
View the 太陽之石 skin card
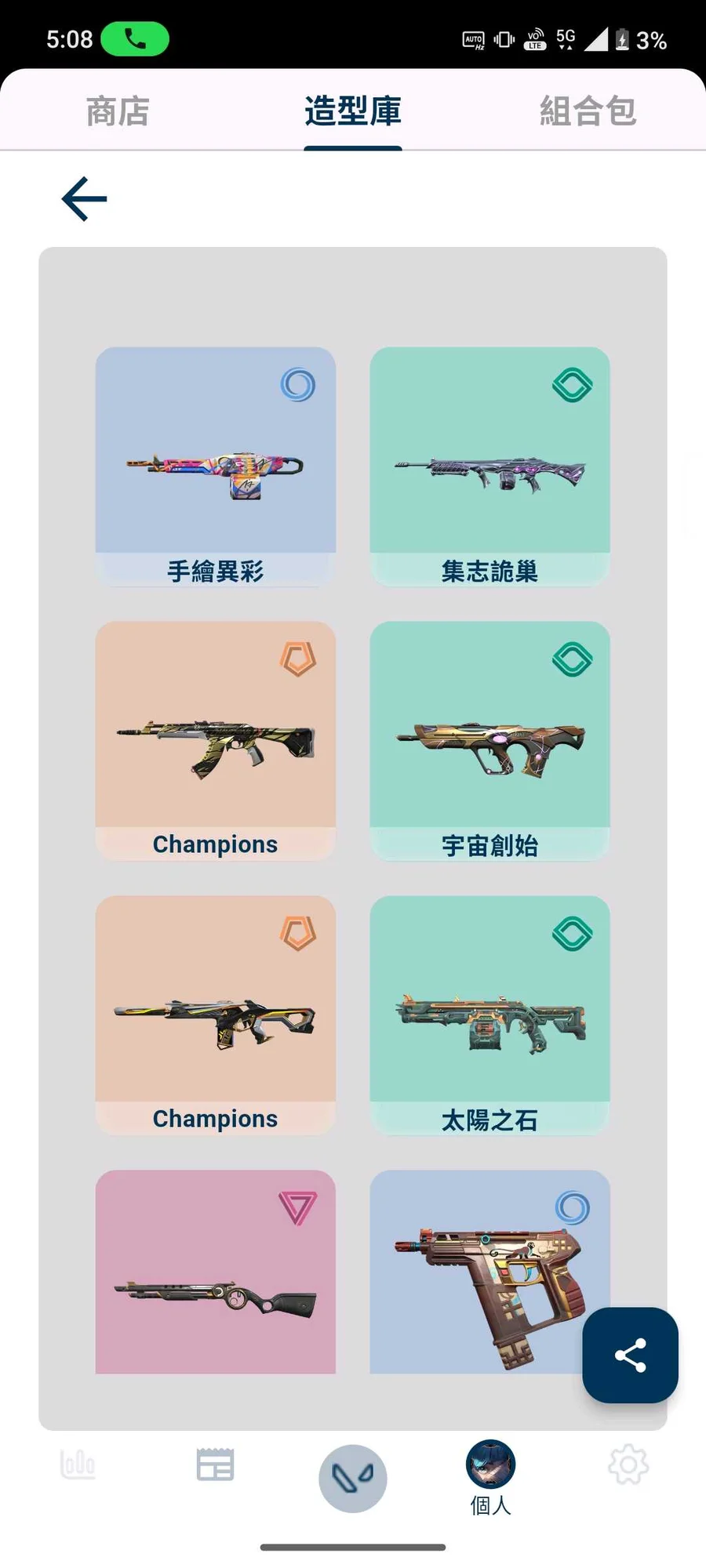(x=489, y=1015)
